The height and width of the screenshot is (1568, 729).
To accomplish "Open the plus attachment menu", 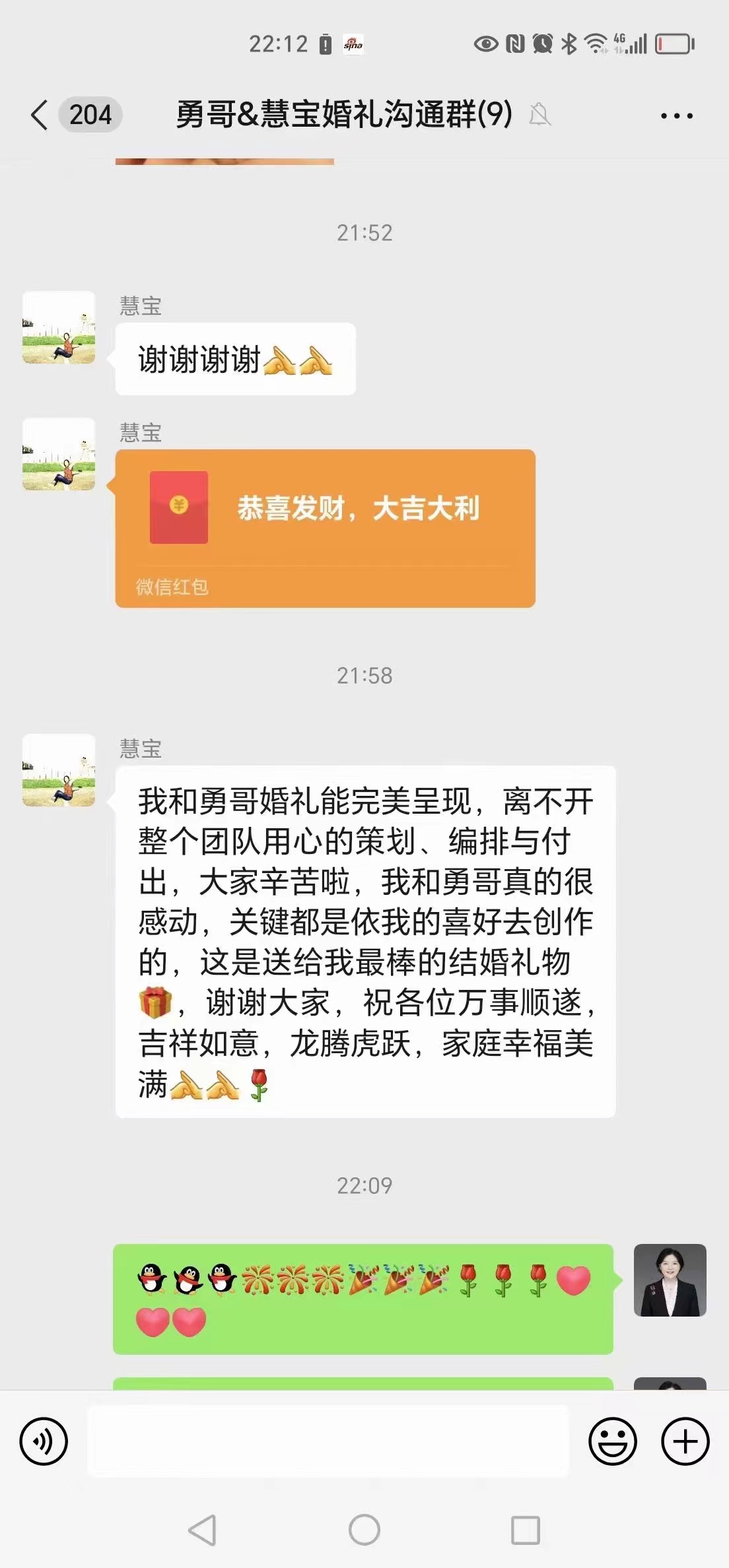I will coord(685,1442).
